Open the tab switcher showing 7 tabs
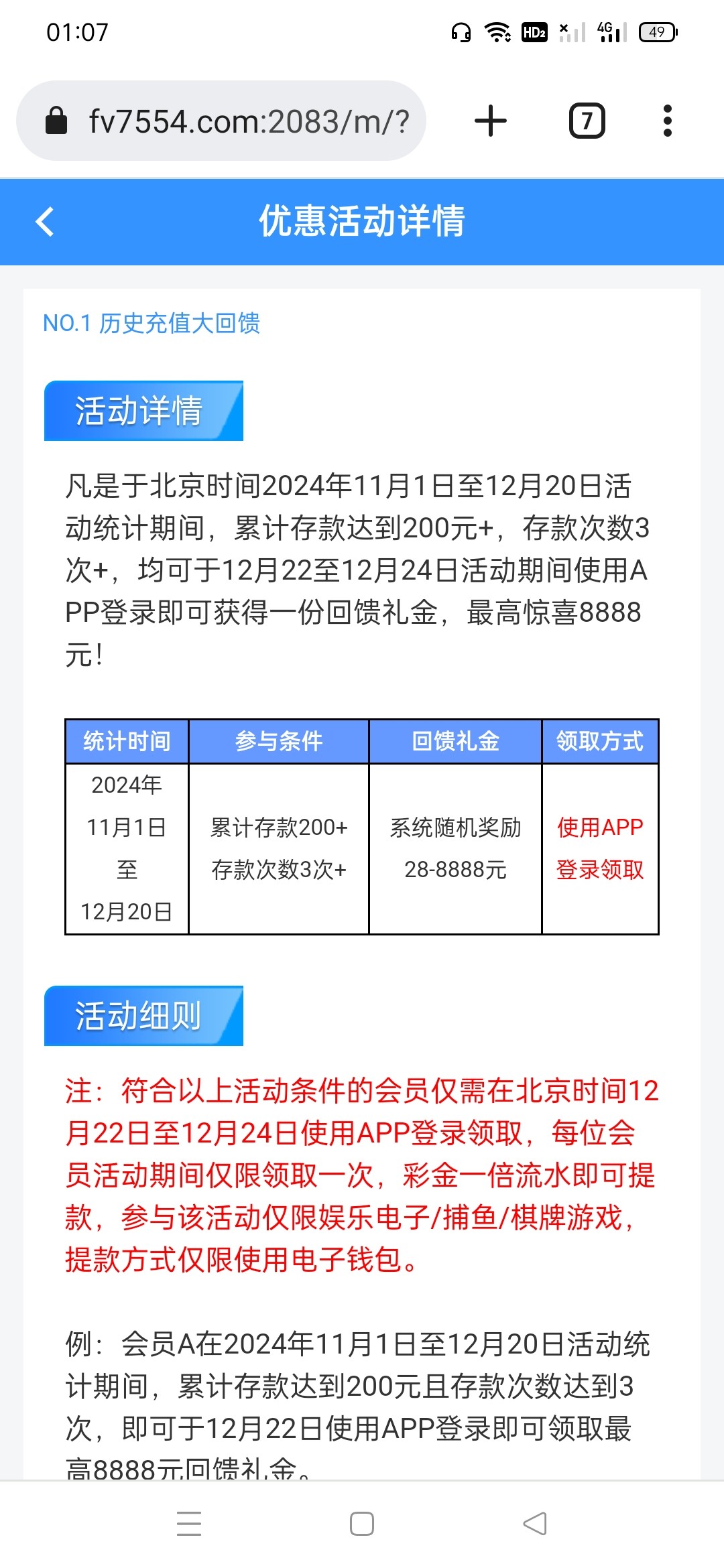 (587, 121)
